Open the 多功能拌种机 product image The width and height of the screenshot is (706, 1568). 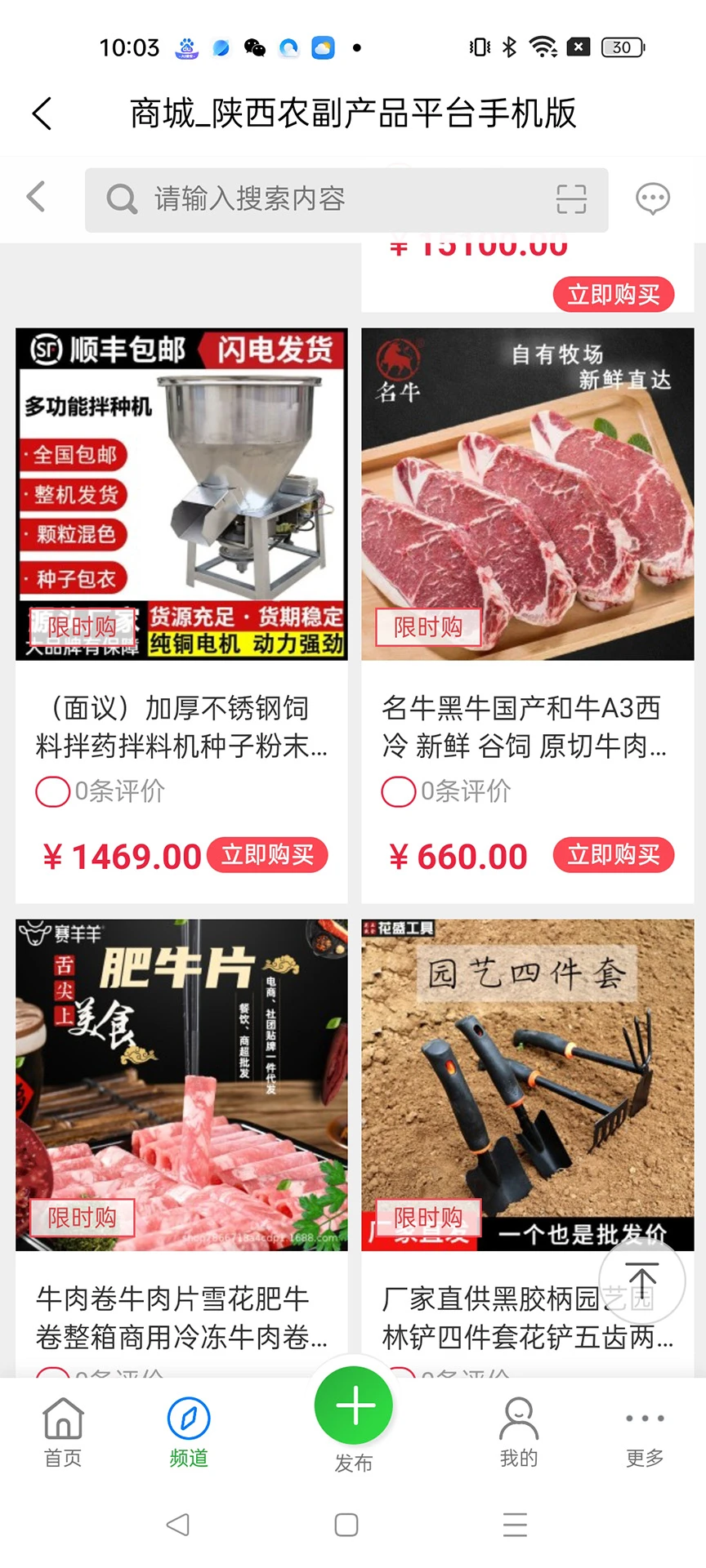[181, 493]
